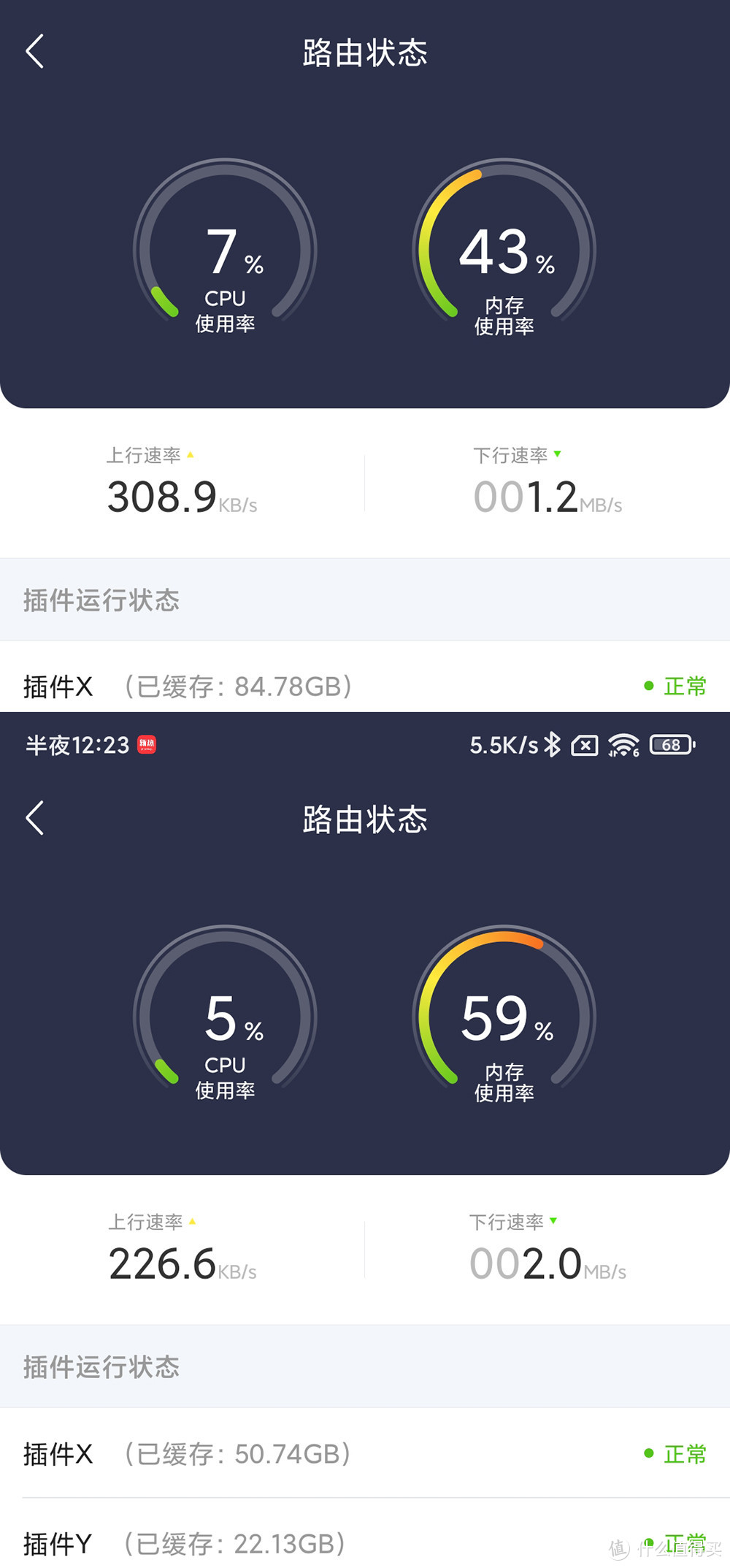Tap the green down triangle beside 下行速率

558,453
